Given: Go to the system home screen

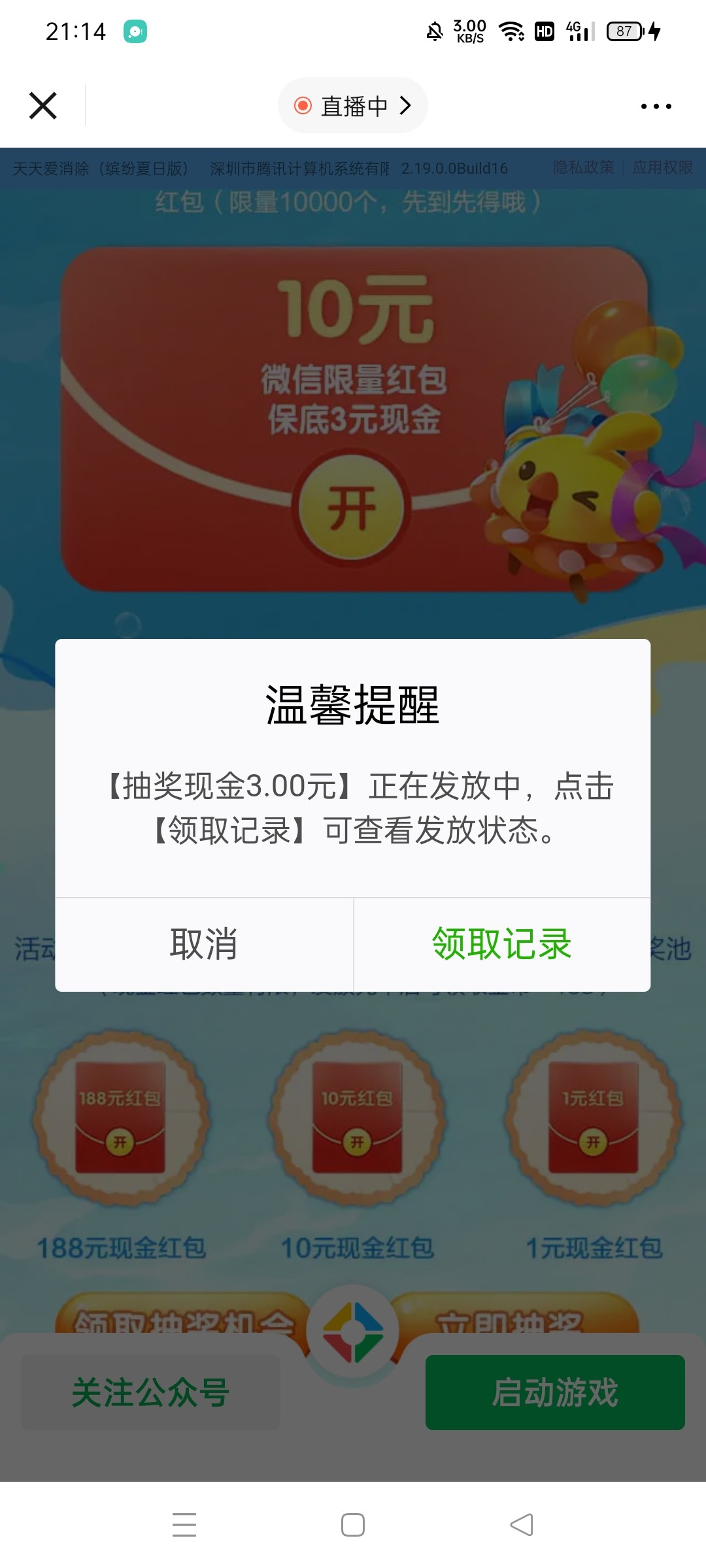Looking at the screenshot, I should 353,1525.
